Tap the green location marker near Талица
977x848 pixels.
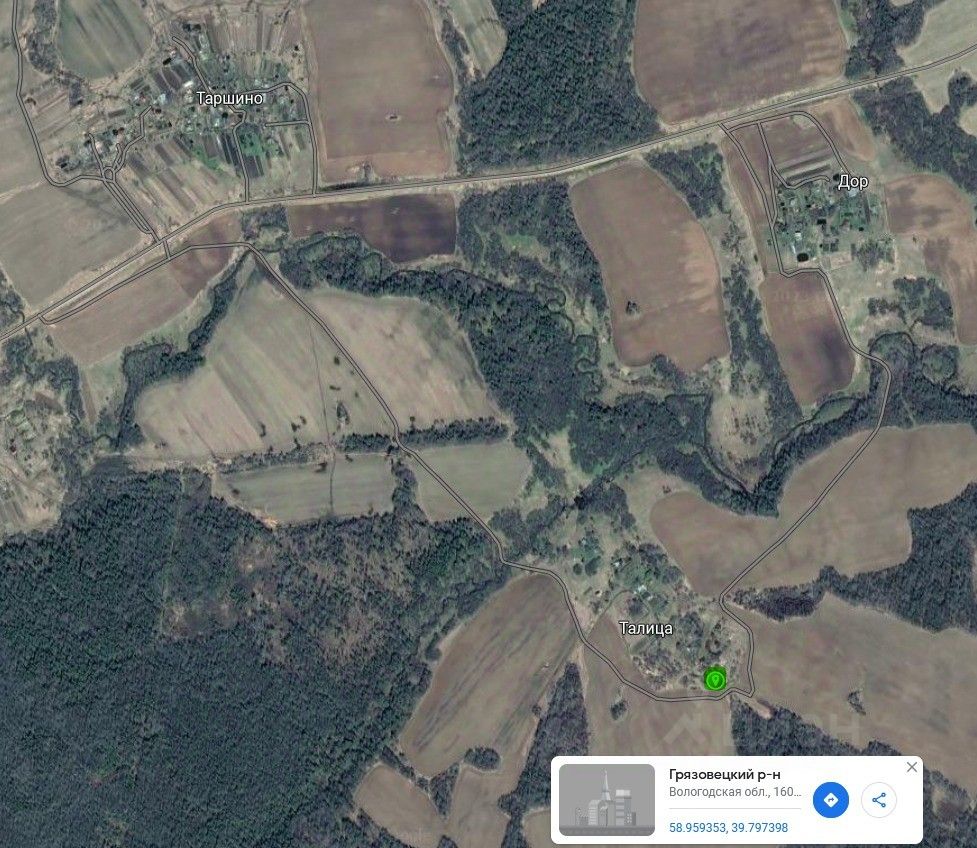[x=714, y=680]
